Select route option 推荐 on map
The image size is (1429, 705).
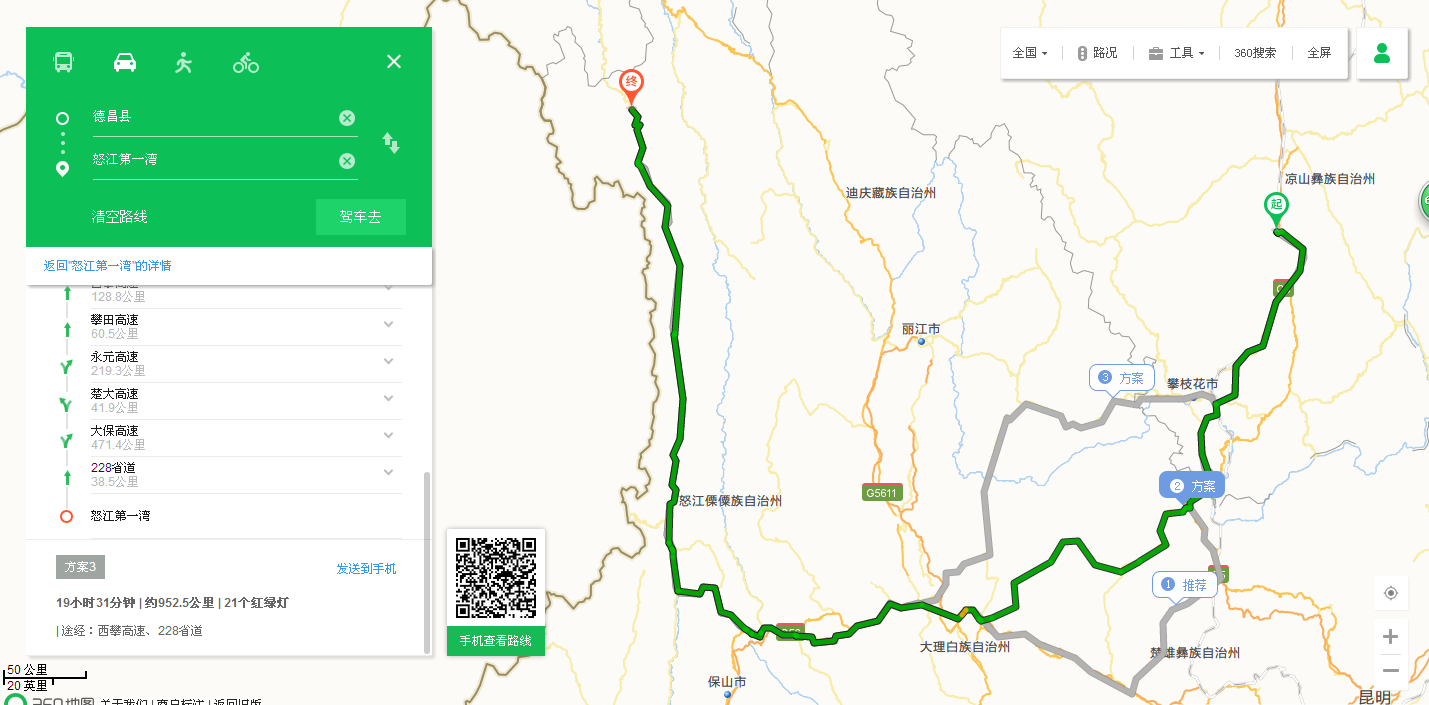[1185, 585]
